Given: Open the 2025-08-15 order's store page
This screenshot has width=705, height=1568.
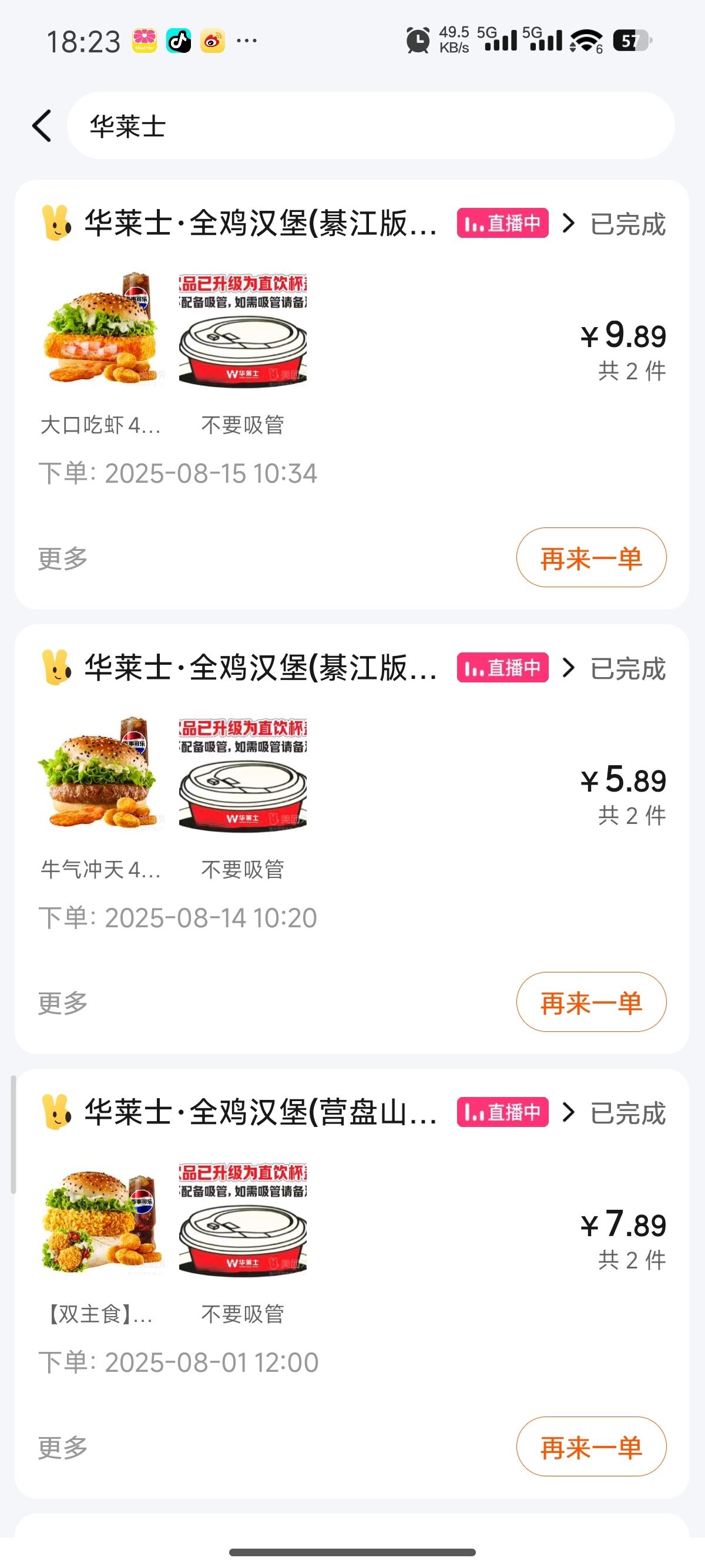Looking at the screenshot, I should click(x=261, y=223).
